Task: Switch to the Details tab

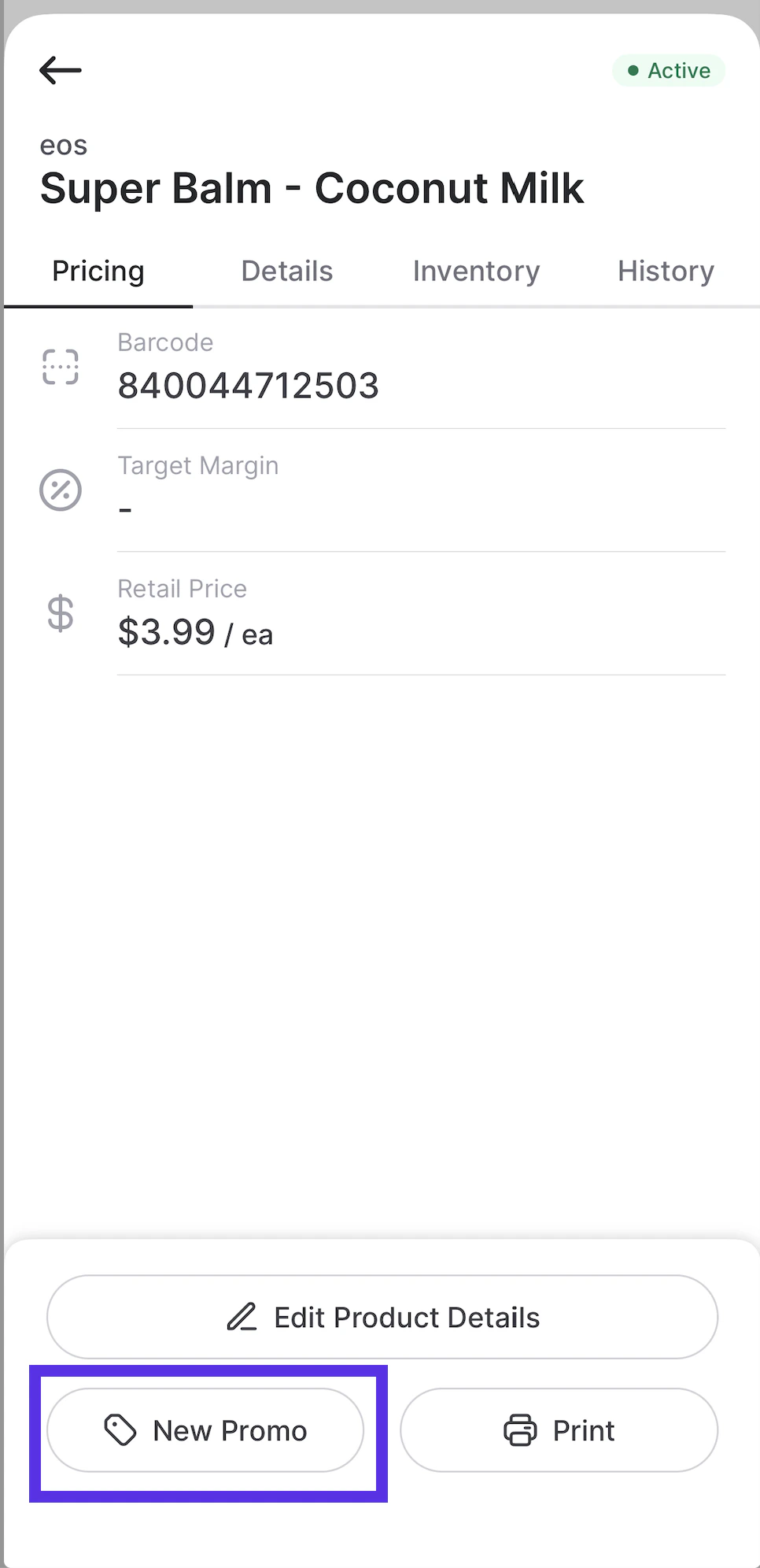Action: (x=286, y=272)
